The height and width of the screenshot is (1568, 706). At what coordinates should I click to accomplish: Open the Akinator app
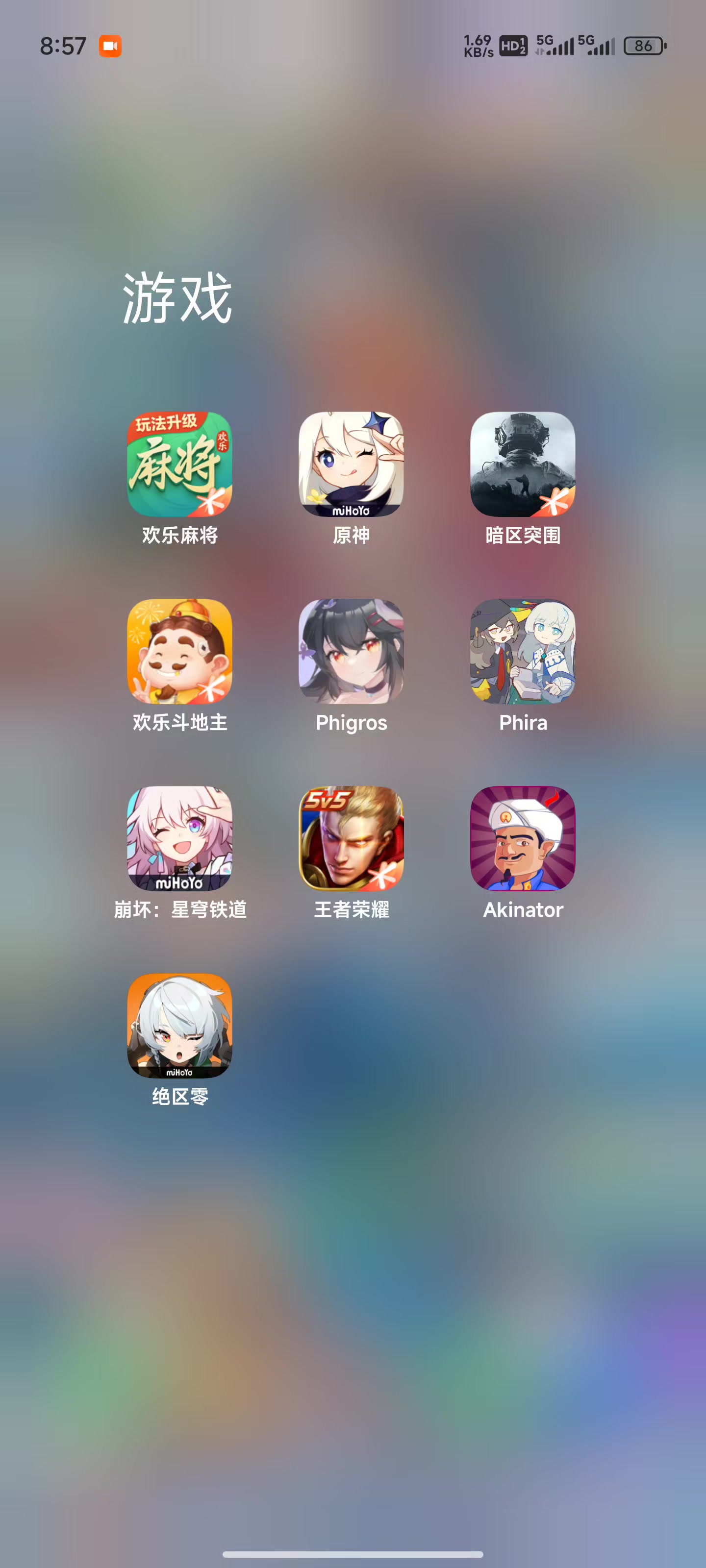tap(523, 839)
